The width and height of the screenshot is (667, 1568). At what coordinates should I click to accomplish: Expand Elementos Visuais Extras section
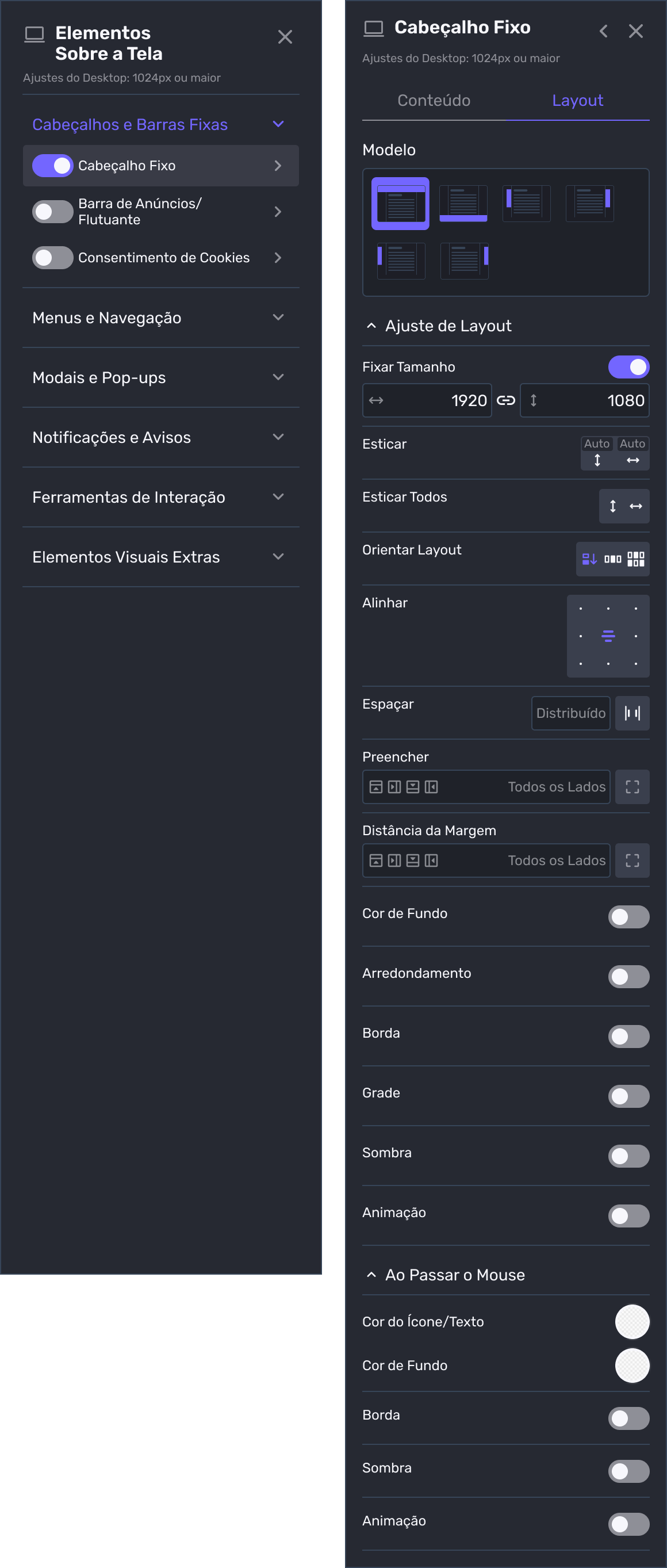click(160, 557)
